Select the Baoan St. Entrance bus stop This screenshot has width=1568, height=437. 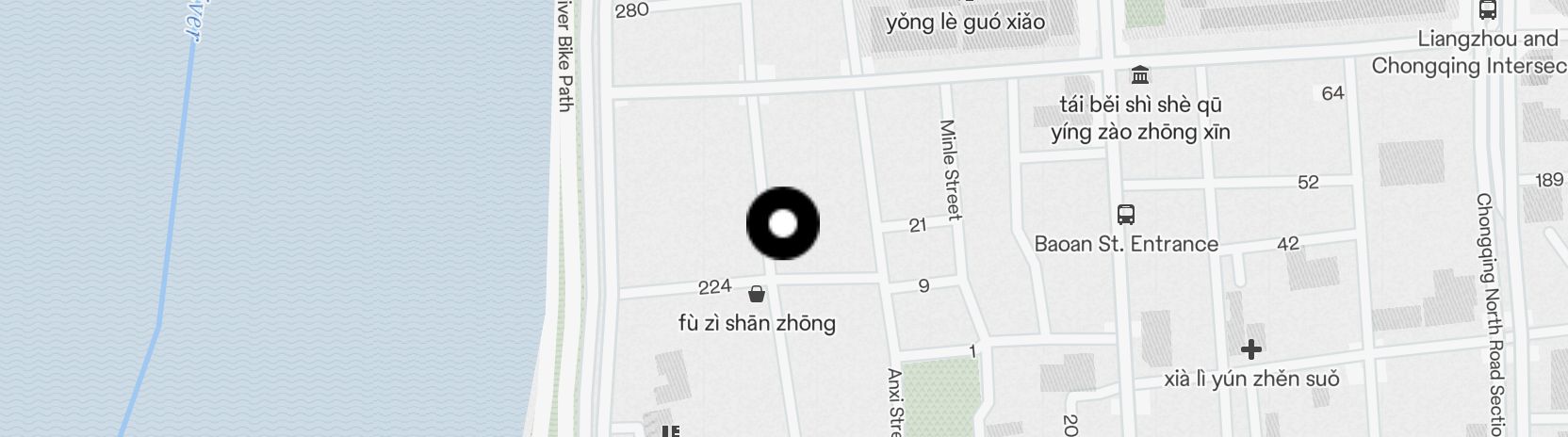pos(1125,215)
